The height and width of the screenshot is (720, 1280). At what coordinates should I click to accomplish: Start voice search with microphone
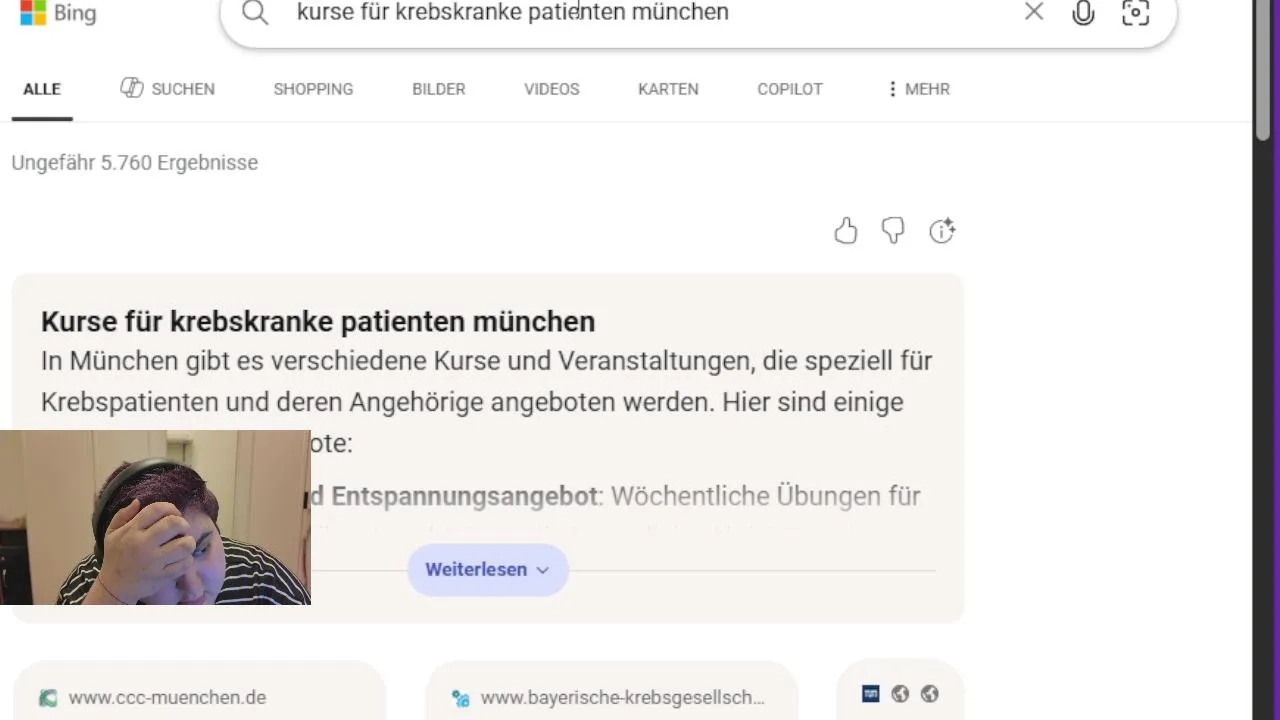(x=1083, y=13)
